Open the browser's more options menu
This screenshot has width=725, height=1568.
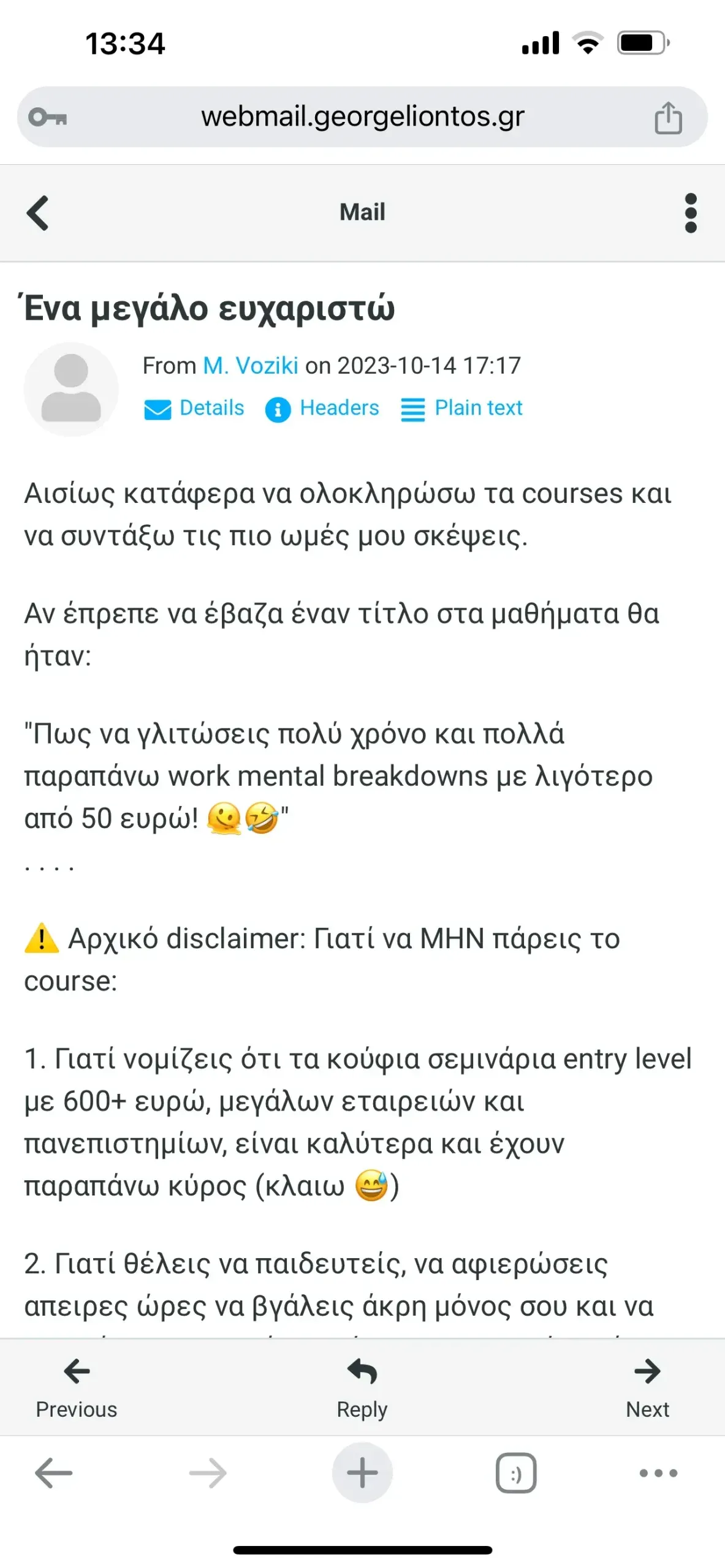(658, 1472)
